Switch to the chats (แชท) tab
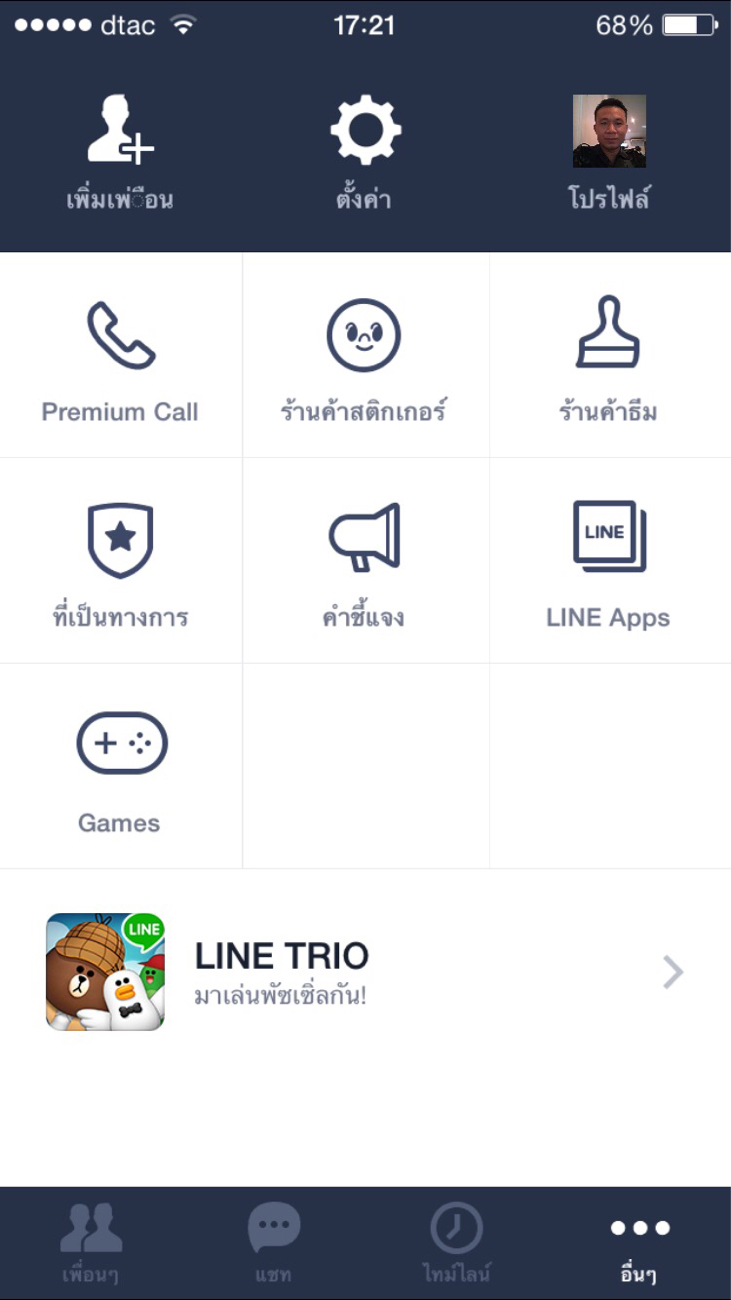Viewport: 731px width, 1300px height. pyautogui.click(x=273, y=1244)
